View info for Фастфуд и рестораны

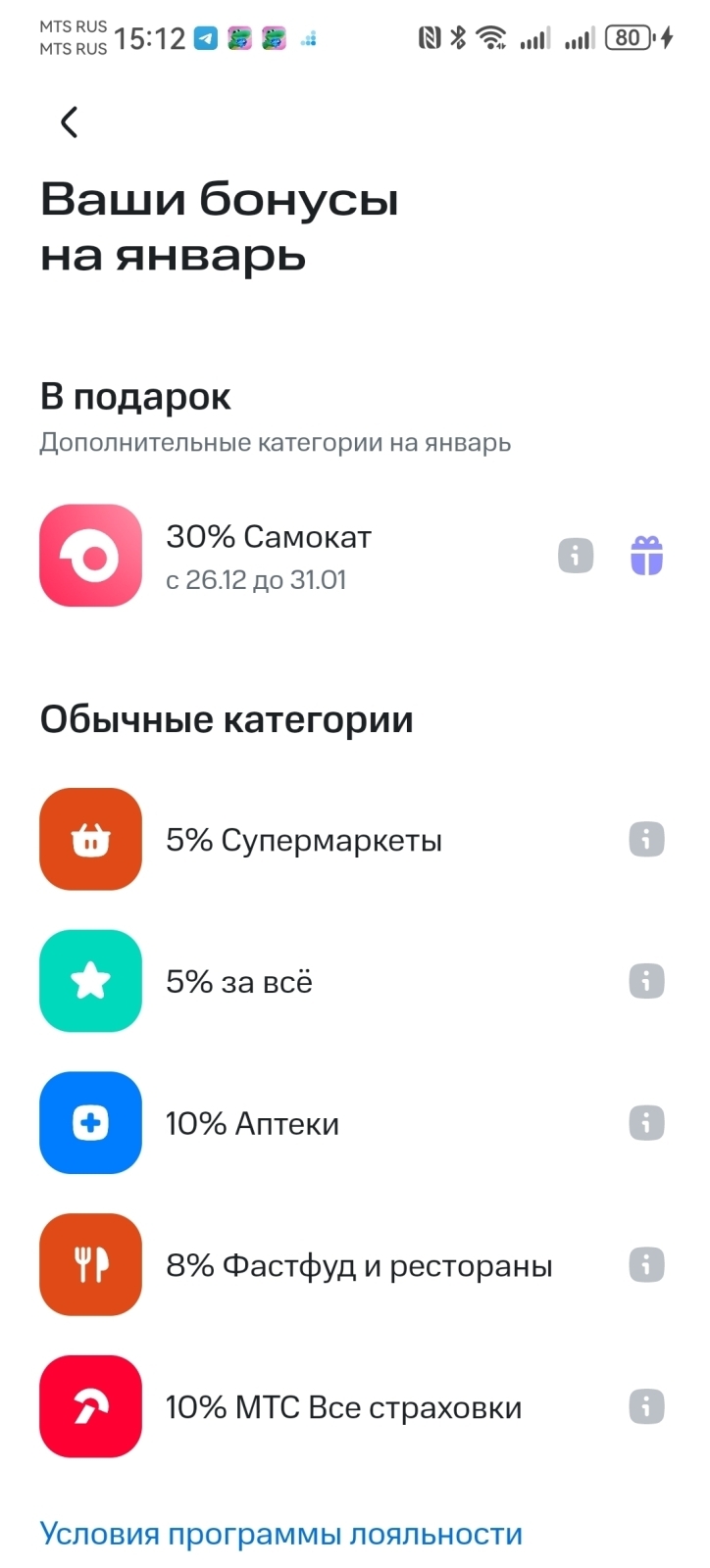point(646,1264)
